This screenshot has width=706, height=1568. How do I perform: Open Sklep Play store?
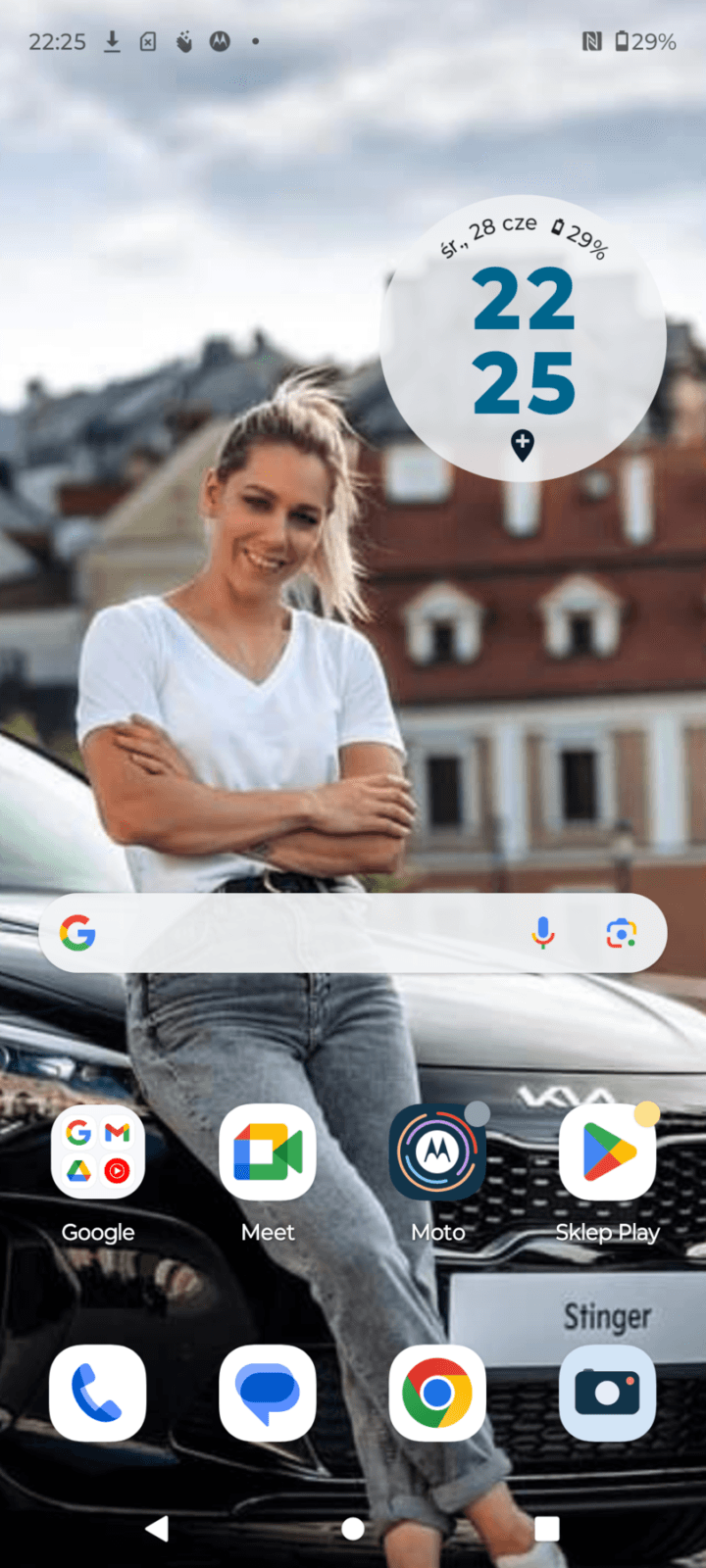coord(607,1153)
